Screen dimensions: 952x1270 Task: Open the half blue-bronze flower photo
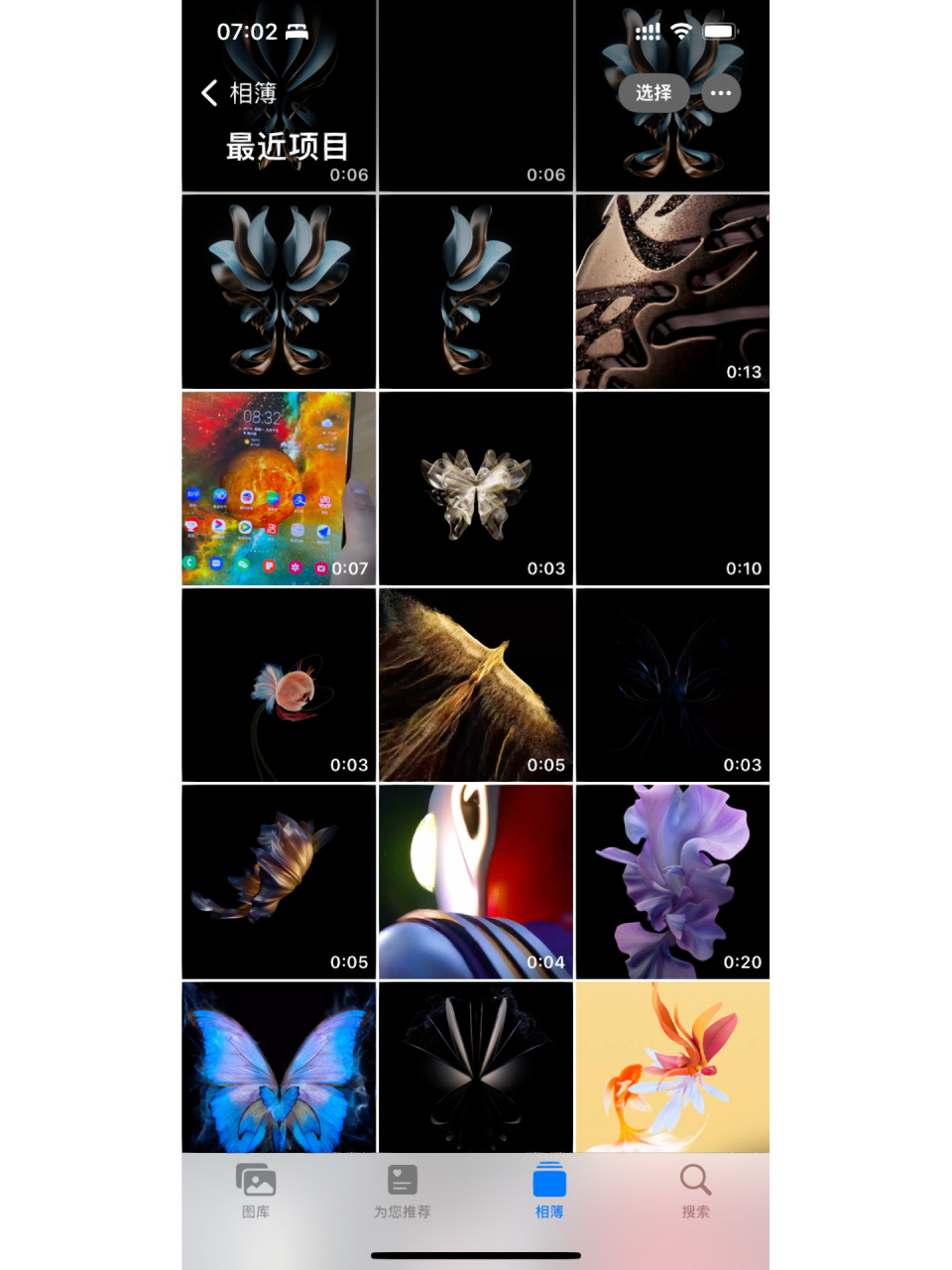tap(475, 291)
